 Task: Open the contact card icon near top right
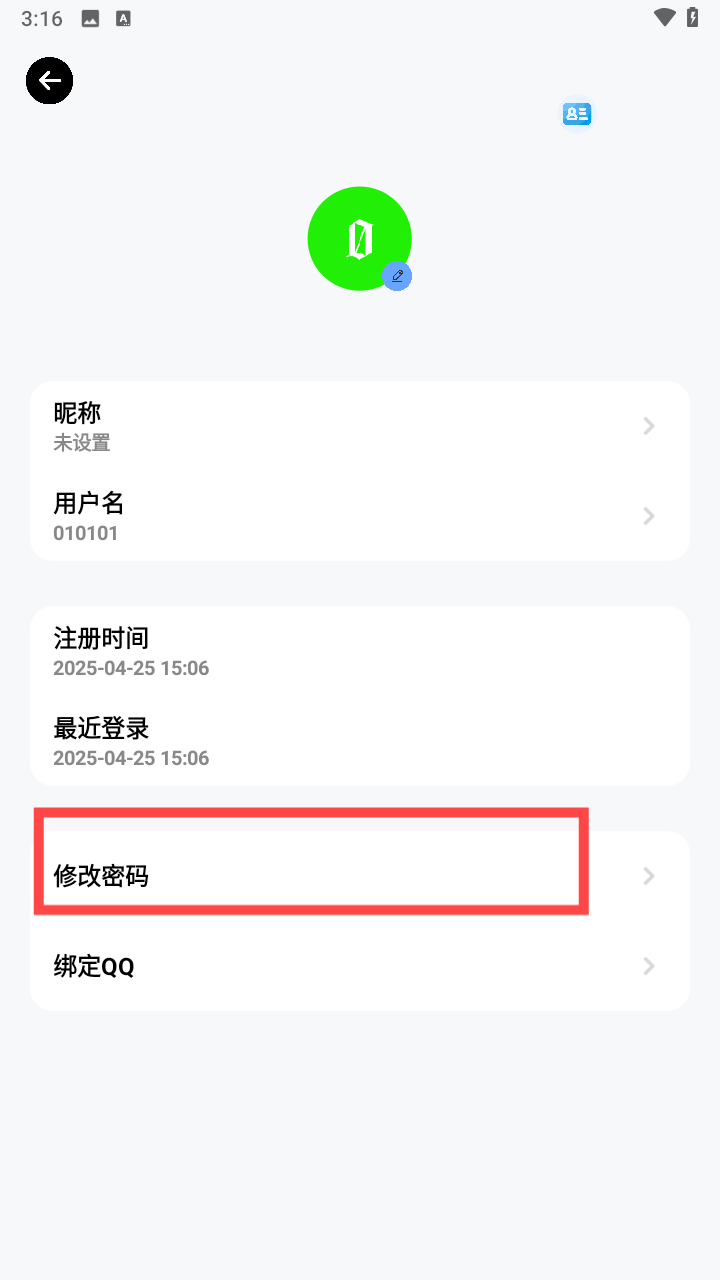coord(576,113)
